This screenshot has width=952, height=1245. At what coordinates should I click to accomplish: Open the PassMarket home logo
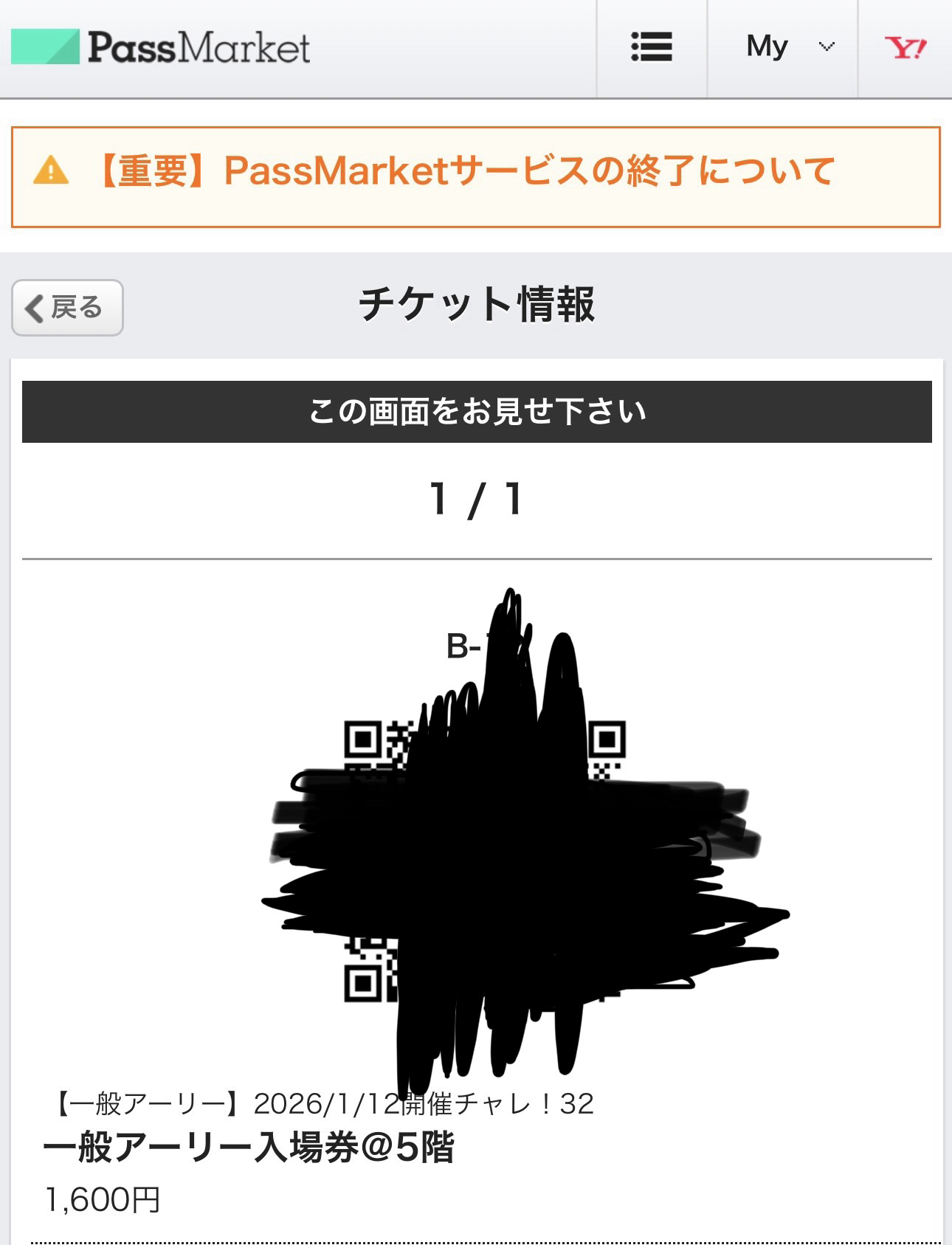click(161, 47)
